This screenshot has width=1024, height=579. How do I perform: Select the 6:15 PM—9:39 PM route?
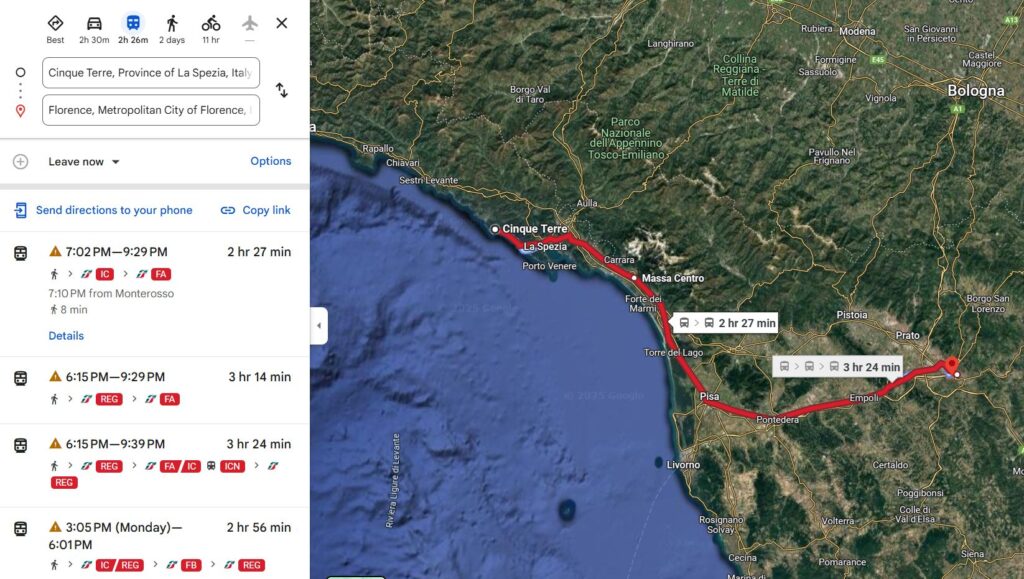tap(150, 444)
